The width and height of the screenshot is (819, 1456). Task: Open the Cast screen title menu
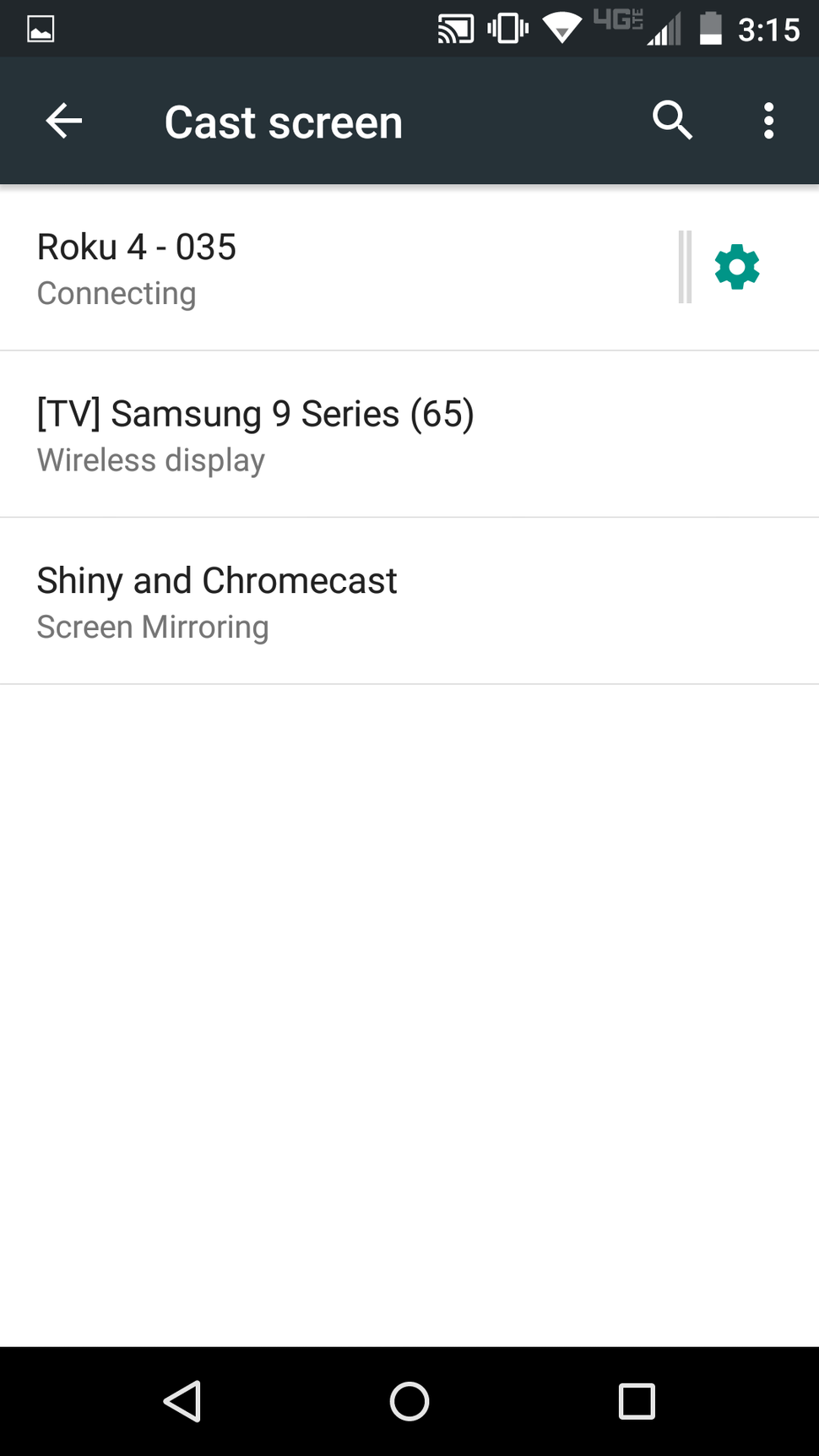pyautogui.click(x=284, y=120)
